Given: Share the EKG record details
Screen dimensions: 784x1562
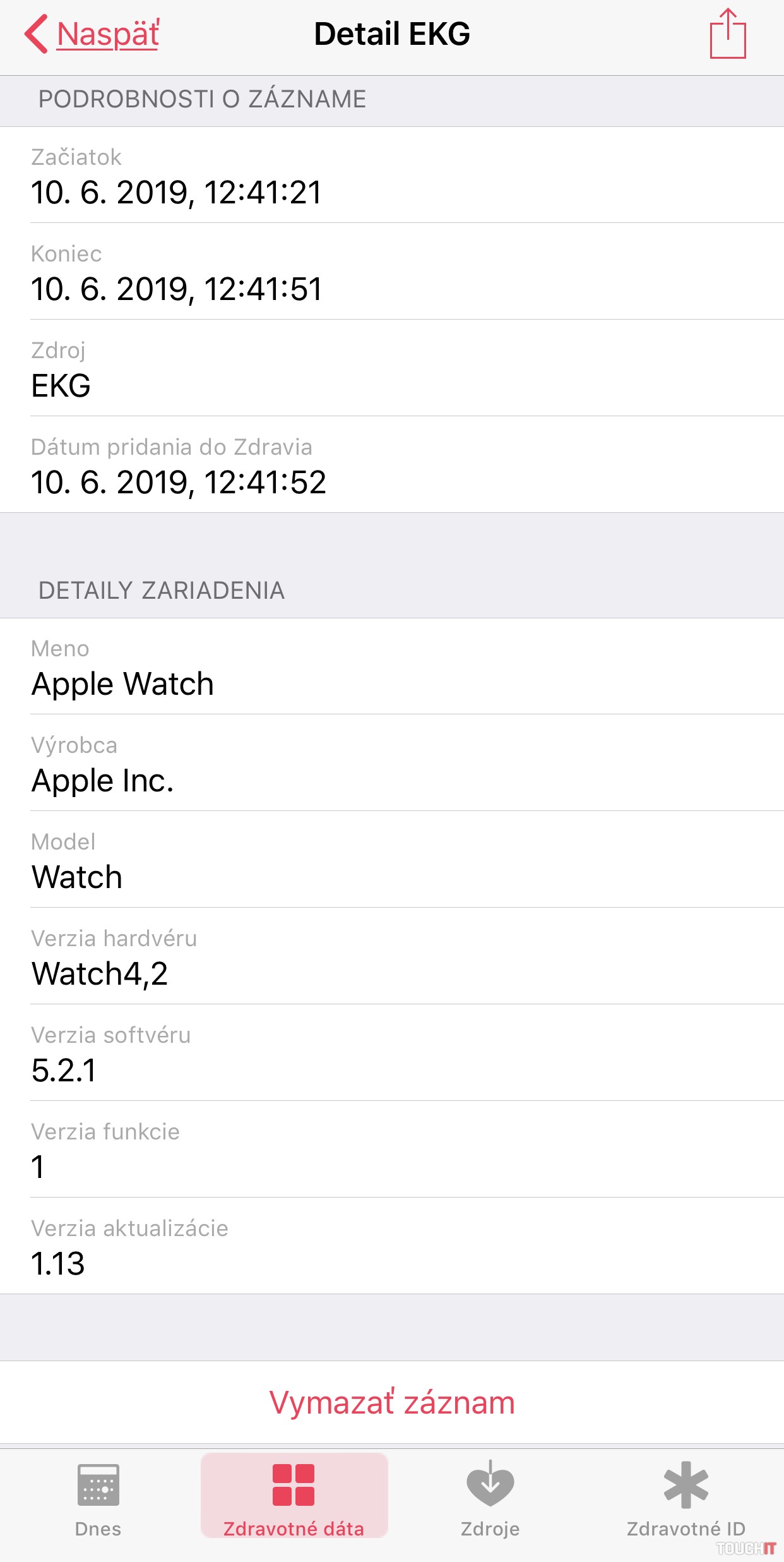Looking at the screenshot, I should pos(727,34).
